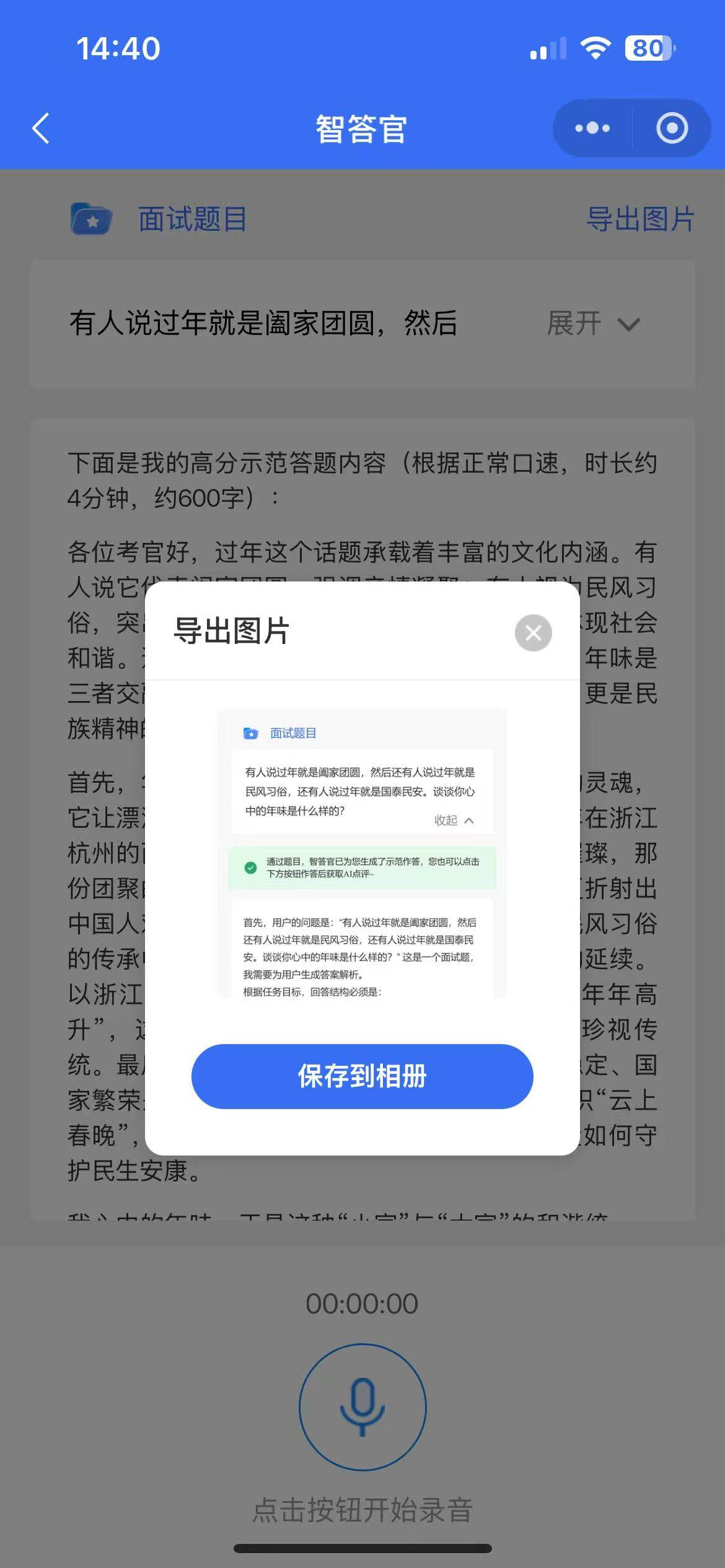Go back from 智答官 page
The image size is (725, 1568).
[41, 128]
